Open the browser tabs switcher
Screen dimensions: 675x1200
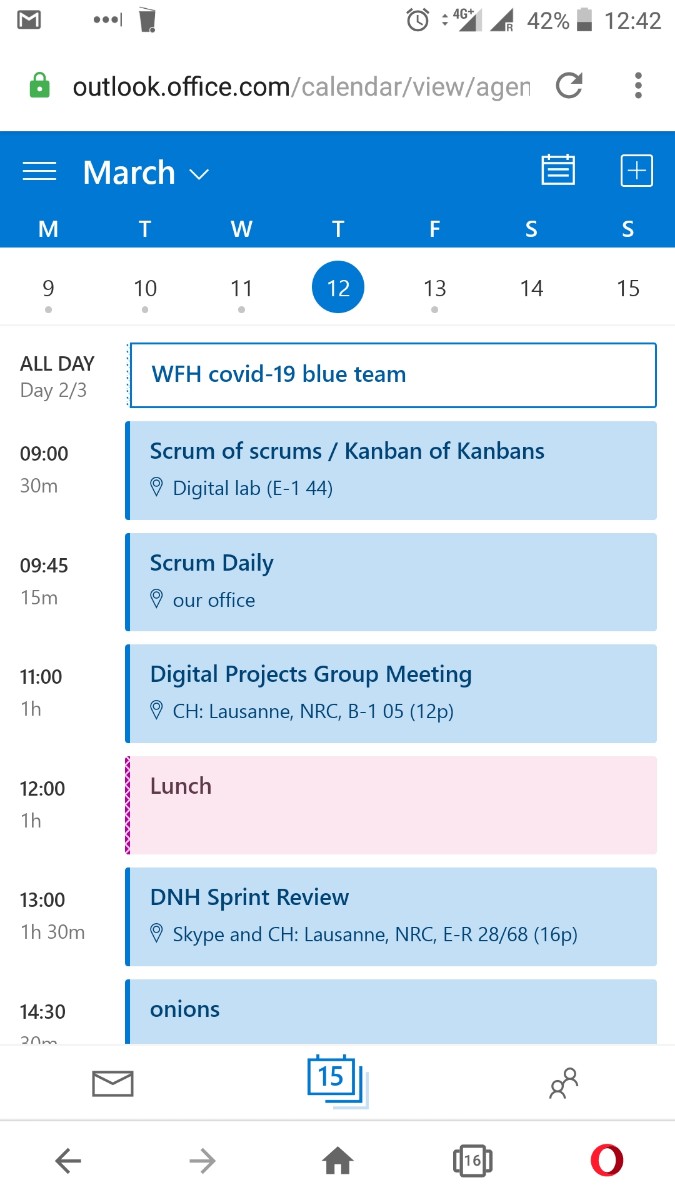tap(473, 1160)
